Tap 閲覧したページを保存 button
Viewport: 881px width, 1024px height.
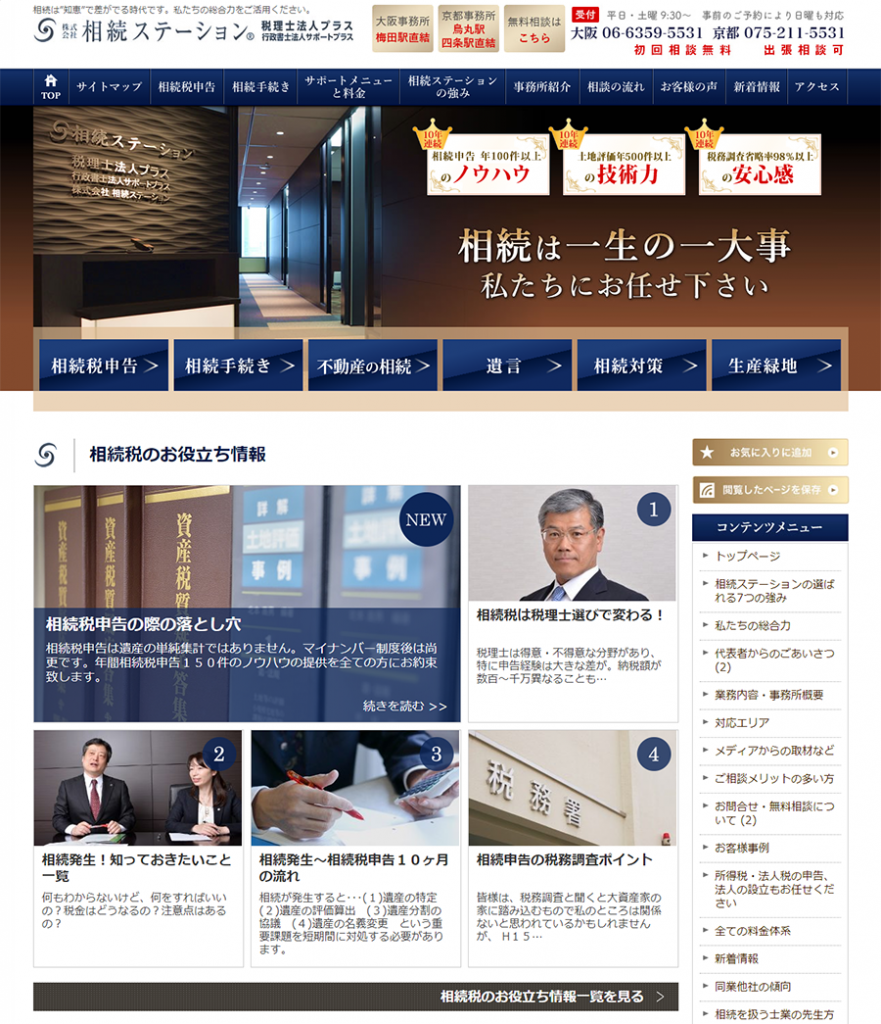[769, 490]
